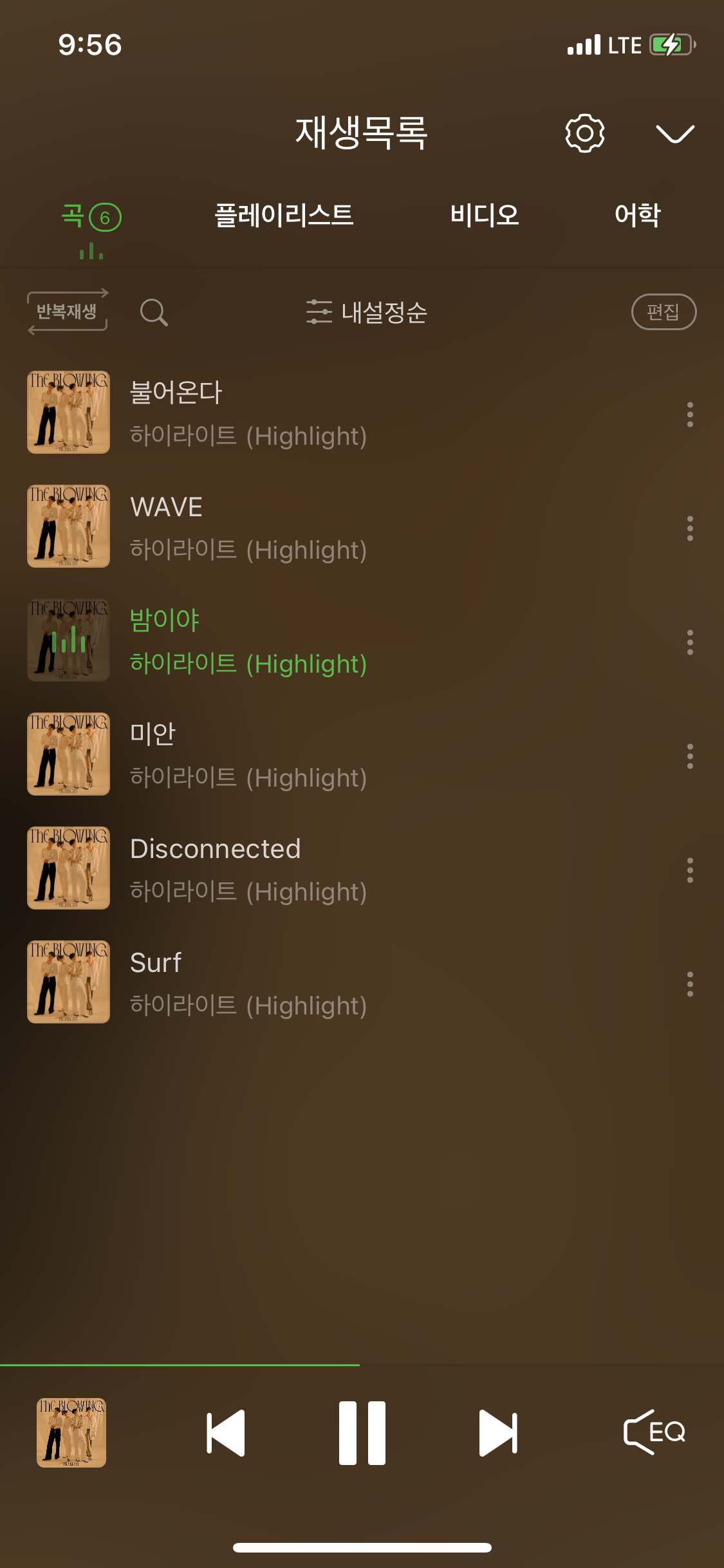Viewport: 724px width, 1568px height.
Task: Pause the current track
Action: point(362,1433)
